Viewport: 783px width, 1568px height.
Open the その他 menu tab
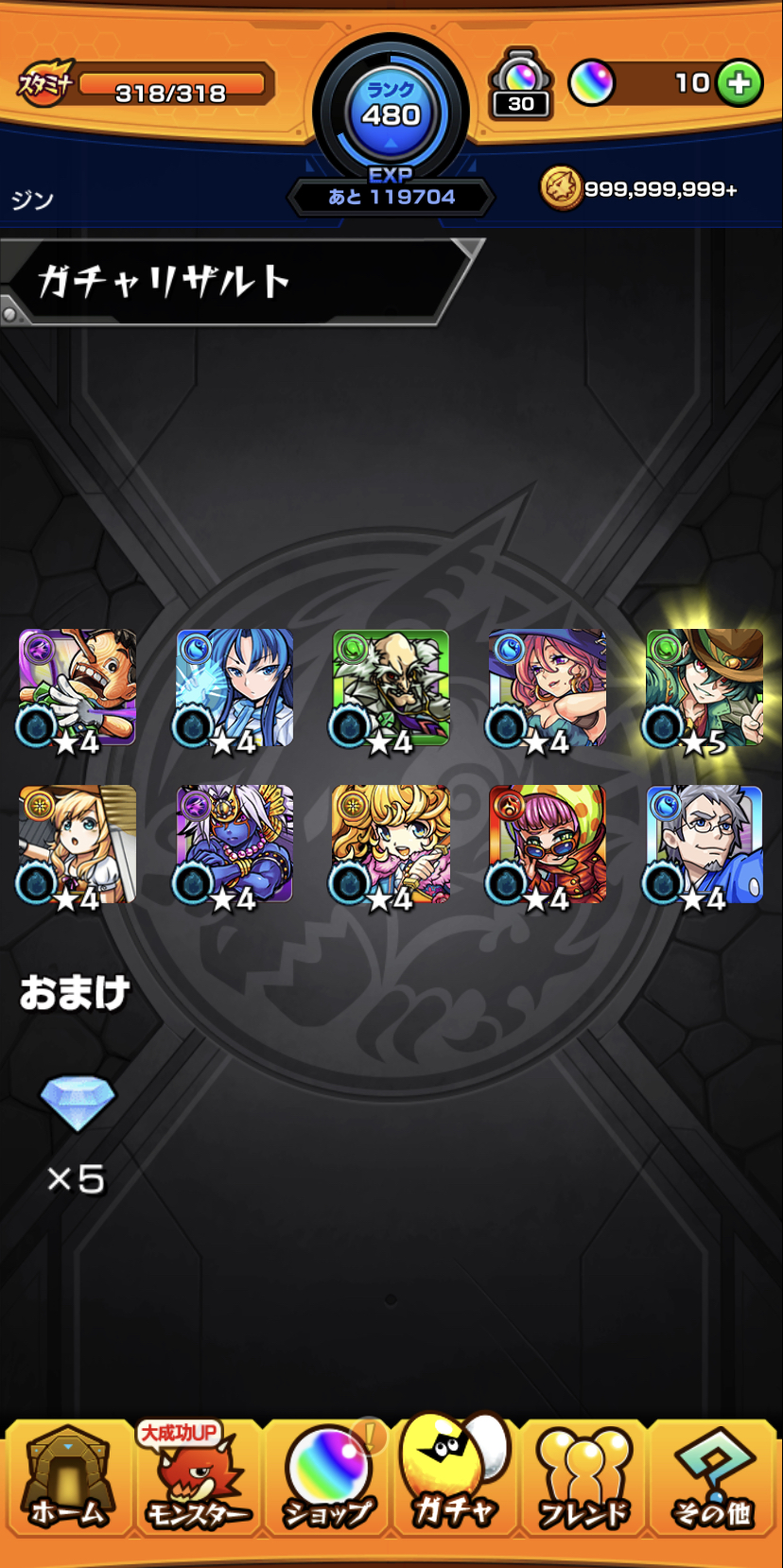coord(713,1476)
